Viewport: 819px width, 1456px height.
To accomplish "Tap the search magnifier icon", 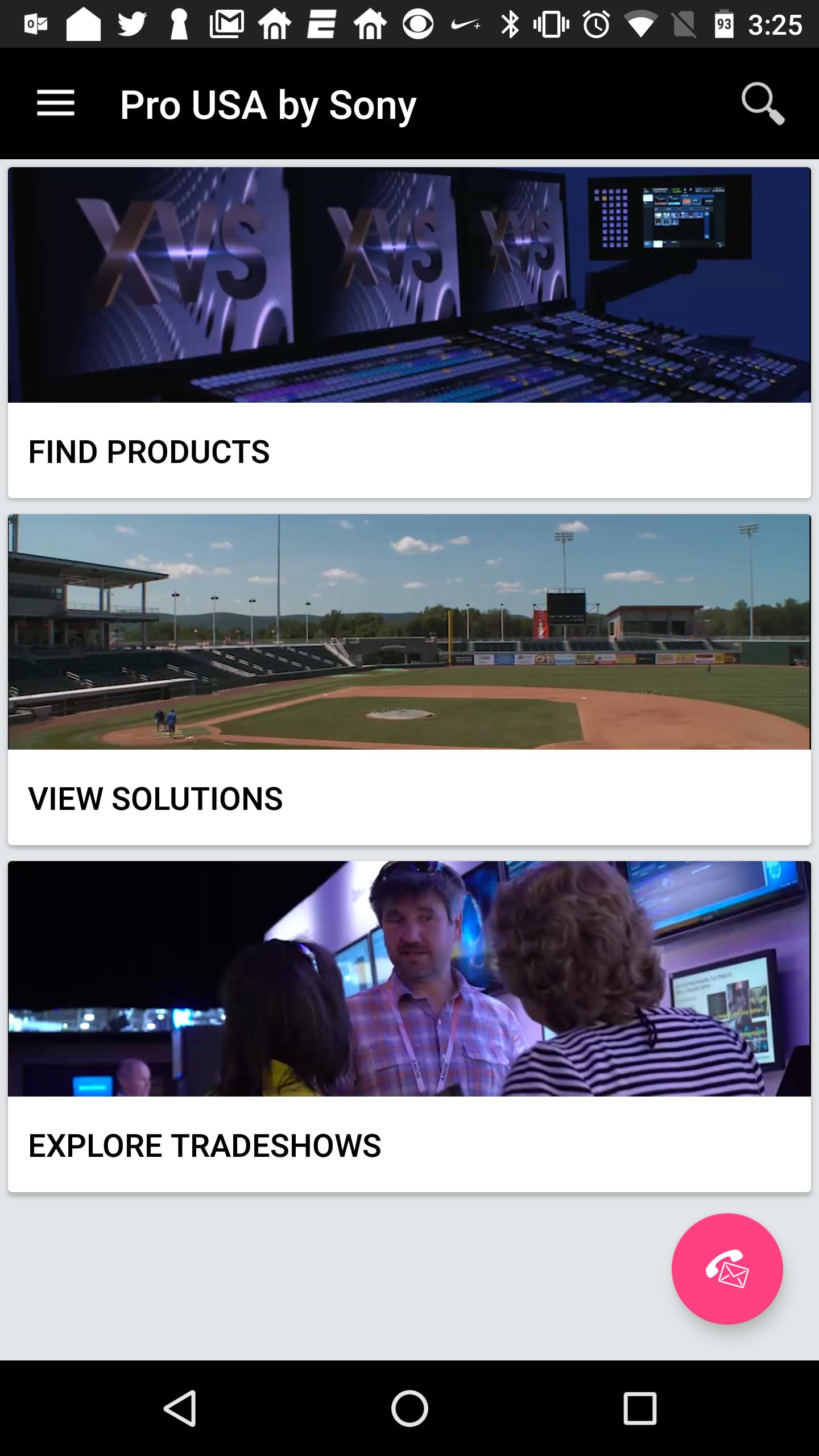I will (763, 104).
